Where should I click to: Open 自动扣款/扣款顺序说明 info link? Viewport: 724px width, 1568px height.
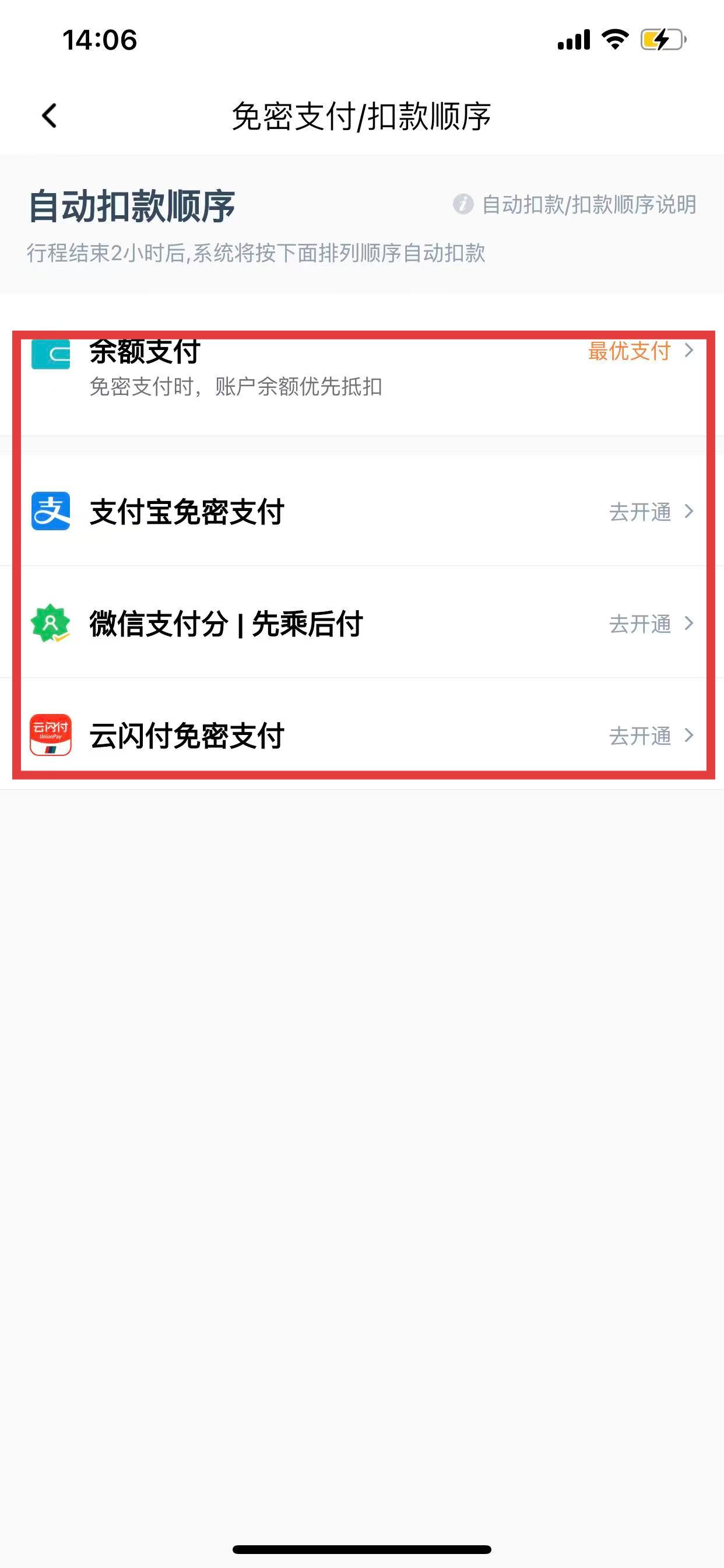click(575, 205)
